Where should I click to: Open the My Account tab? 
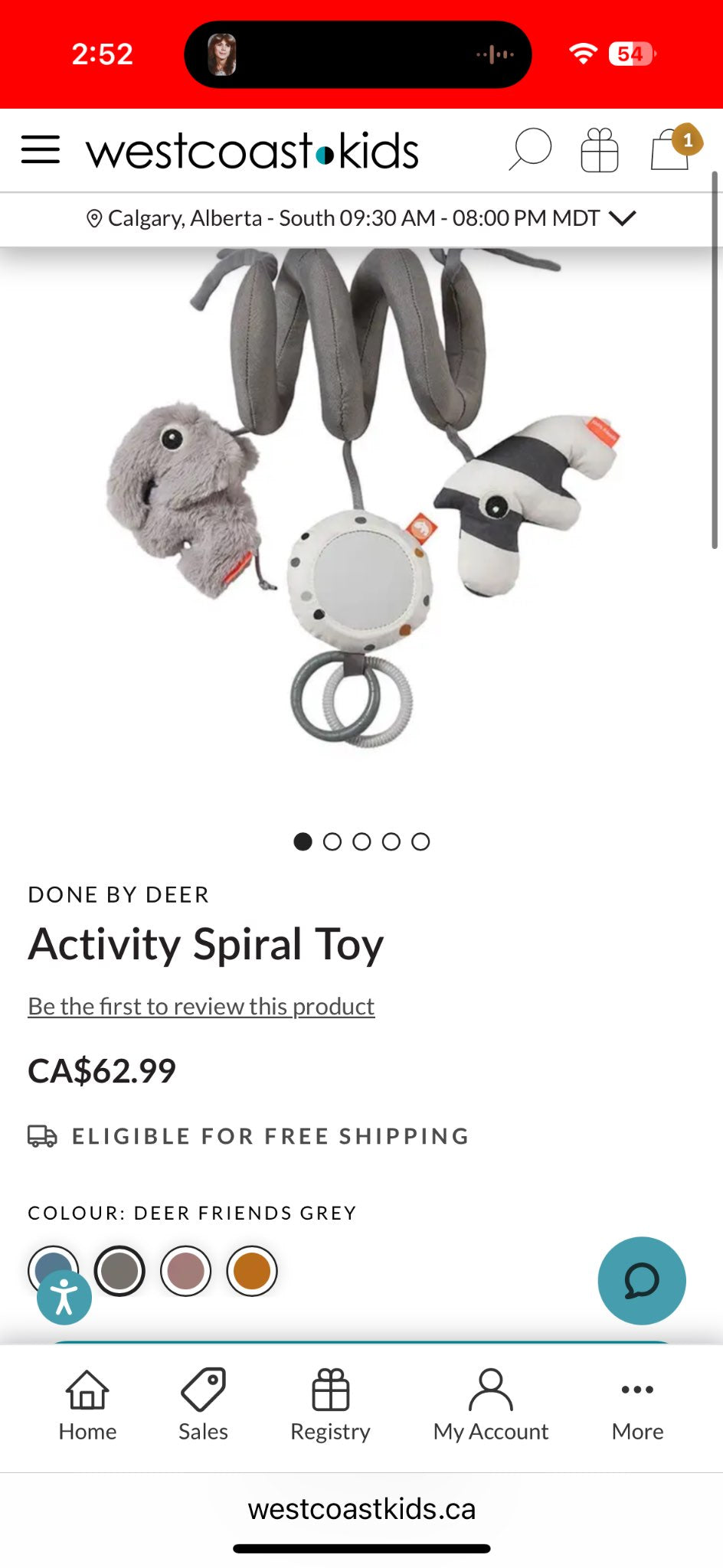[x=491, y=1406]
